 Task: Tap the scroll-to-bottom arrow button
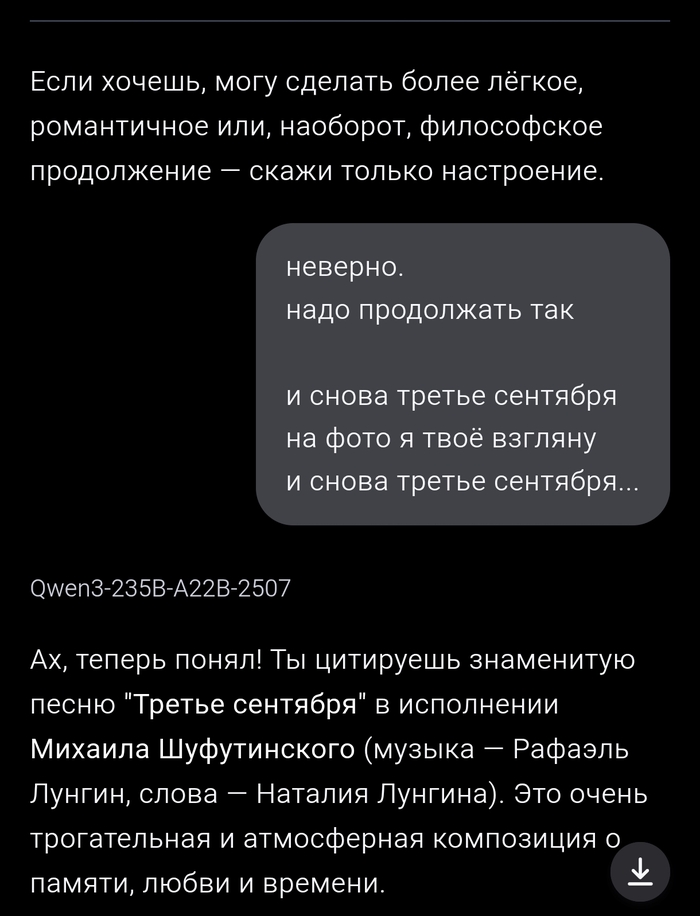pos(640,872)
